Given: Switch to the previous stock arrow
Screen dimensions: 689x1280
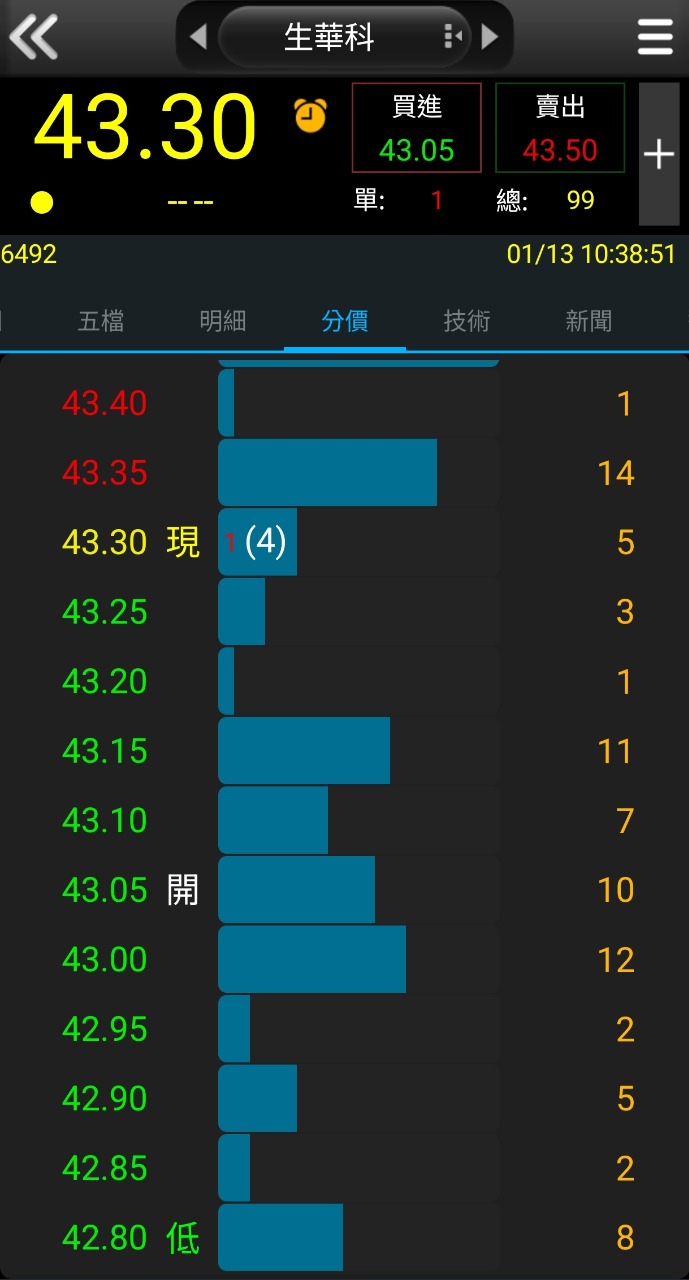Looking at the screenshot, I should click(x=198, y=38).
